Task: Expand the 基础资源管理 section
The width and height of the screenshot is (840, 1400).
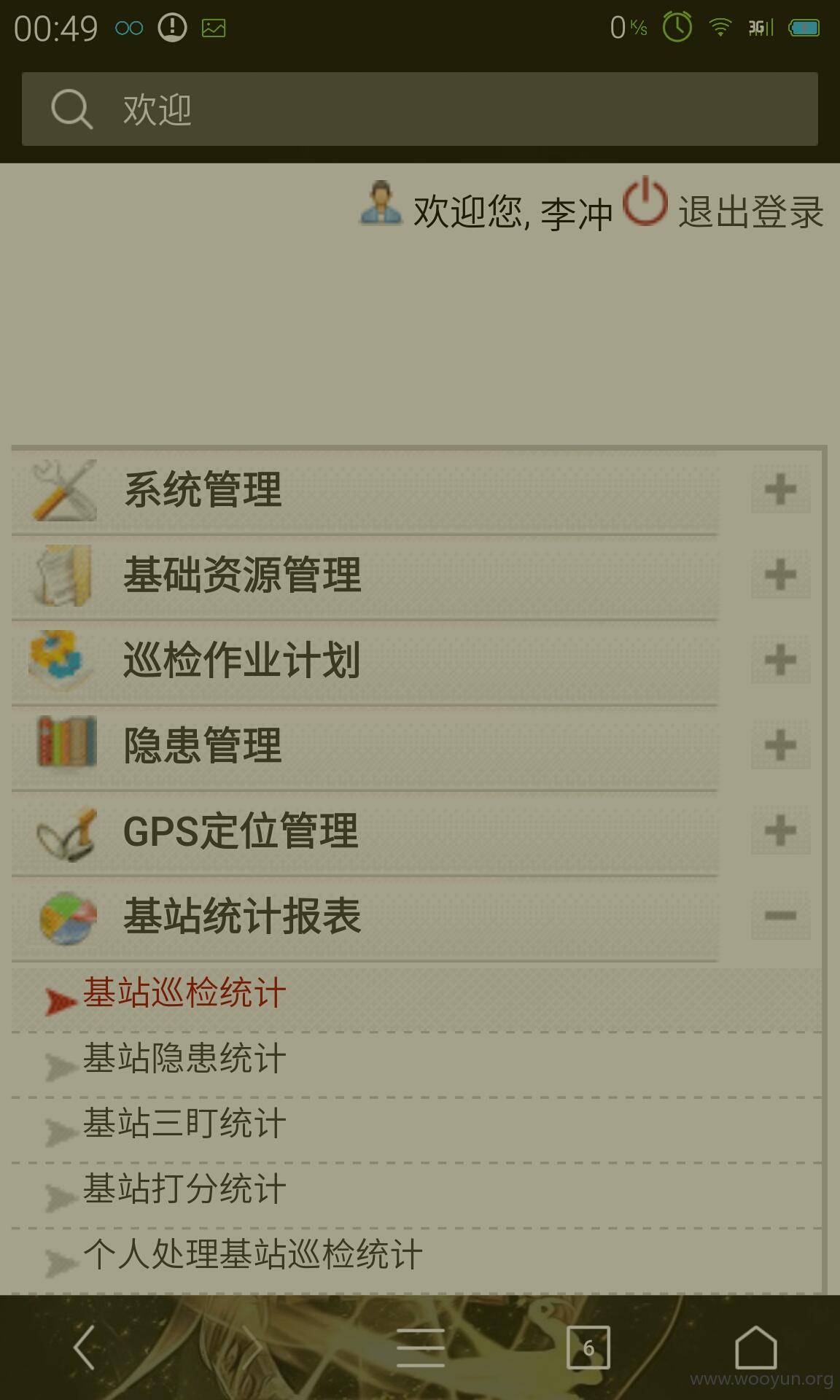Action: (x=780, y=575)
